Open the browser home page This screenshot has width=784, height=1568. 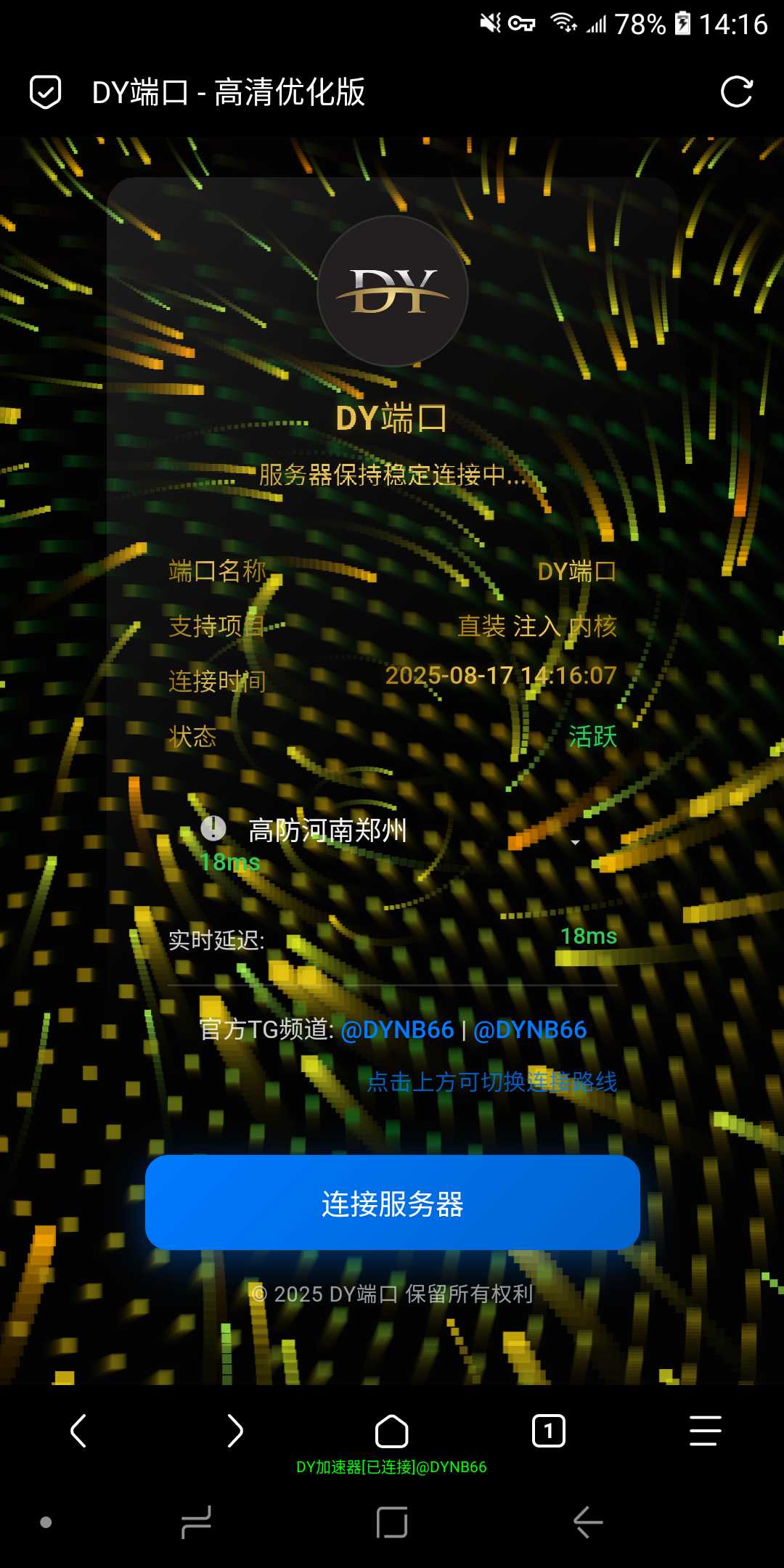tap(391, 1431)
